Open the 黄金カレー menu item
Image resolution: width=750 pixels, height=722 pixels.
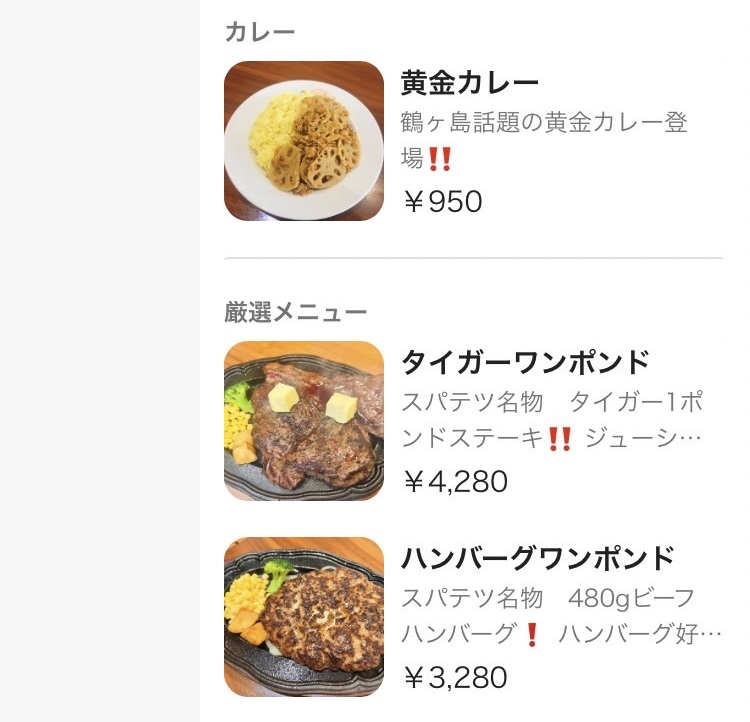coord(469,82)
